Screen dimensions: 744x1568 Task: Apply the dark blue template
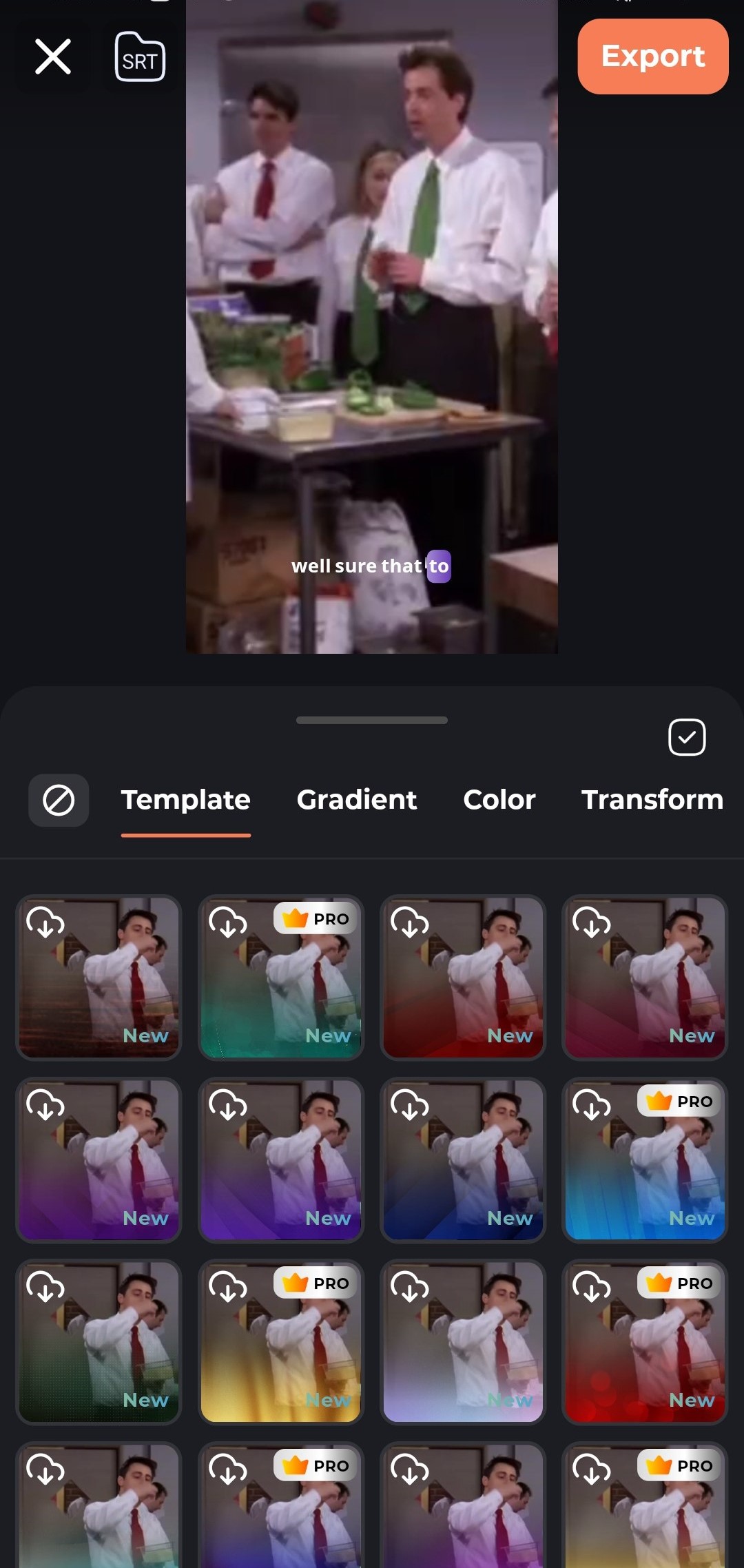click(x=462, y=1159)
